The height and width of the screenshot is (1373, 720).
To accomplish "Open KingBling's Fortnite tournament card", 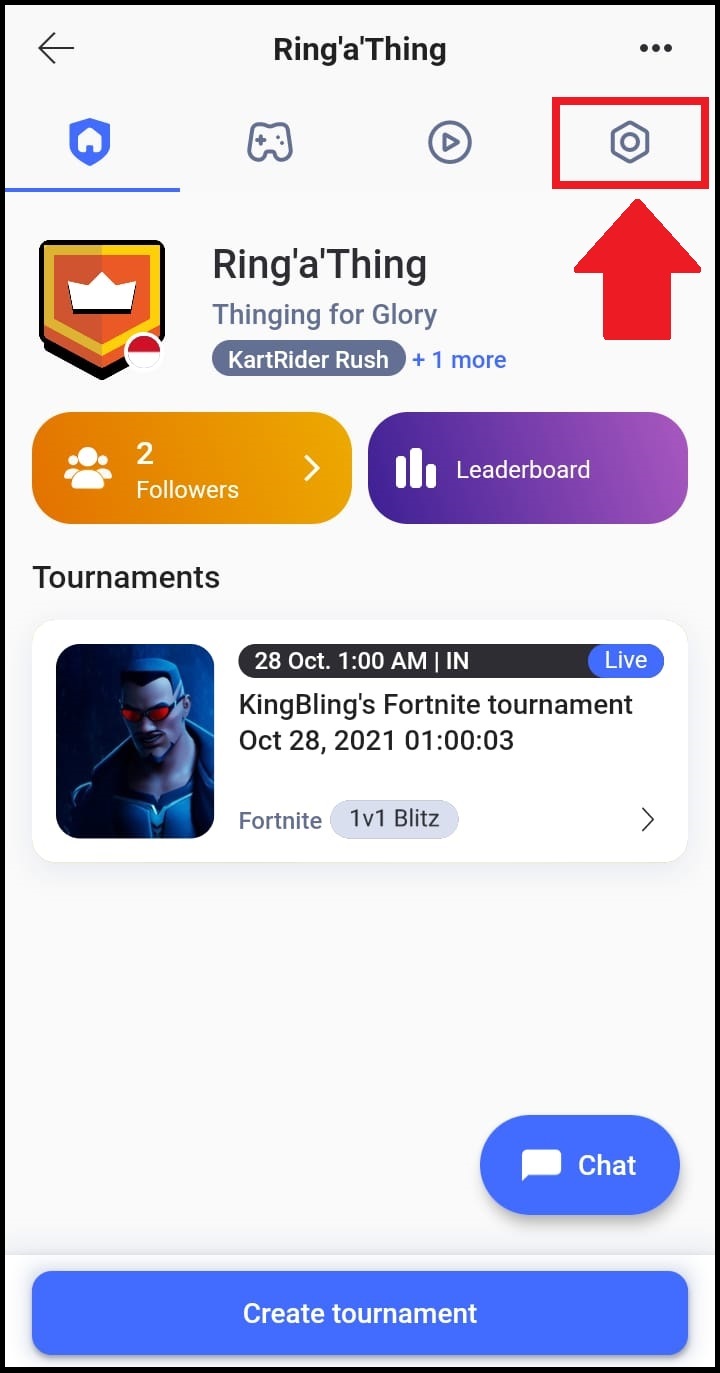I will click(360, 741).
